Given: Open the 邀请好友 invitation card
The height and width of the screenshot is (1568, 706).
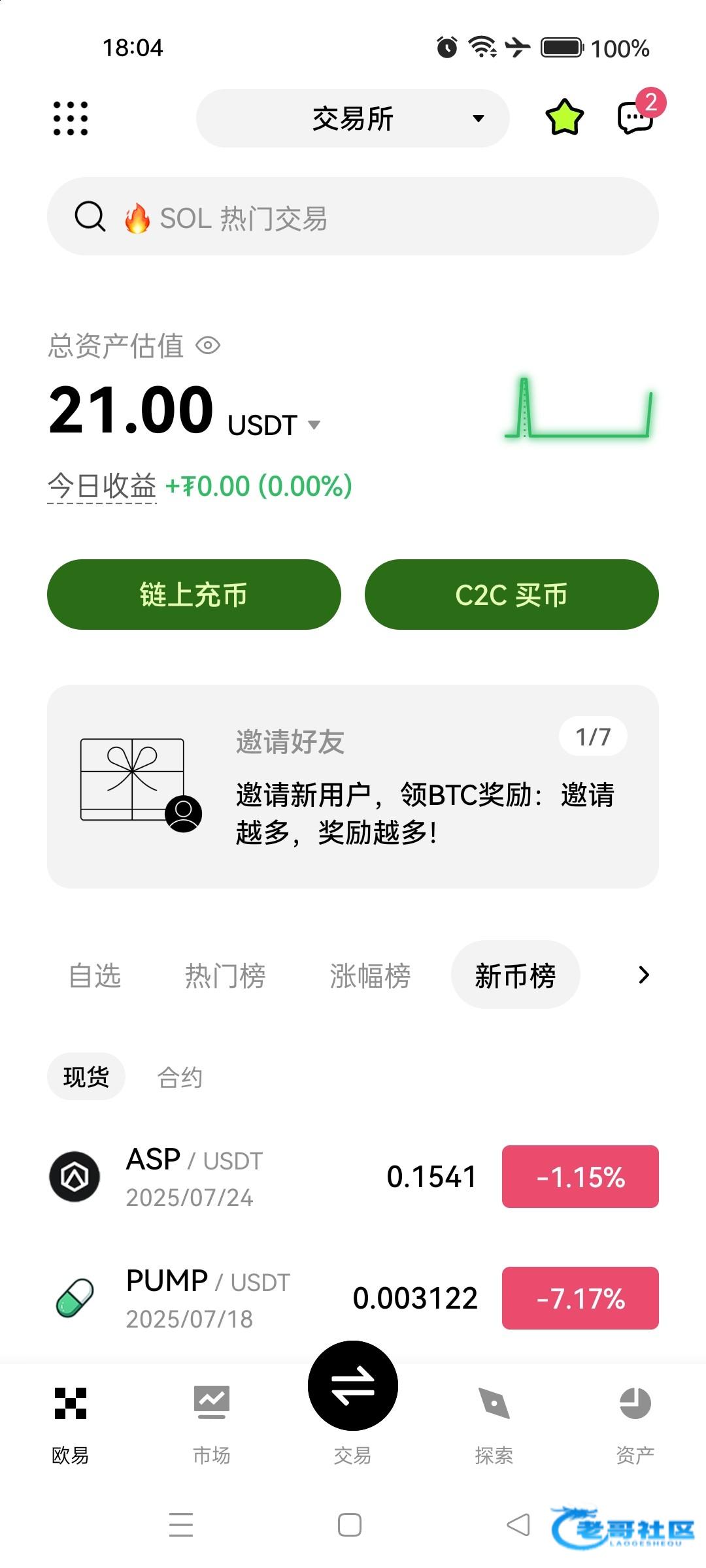Looking at the screenshot, I should [353, 787].
